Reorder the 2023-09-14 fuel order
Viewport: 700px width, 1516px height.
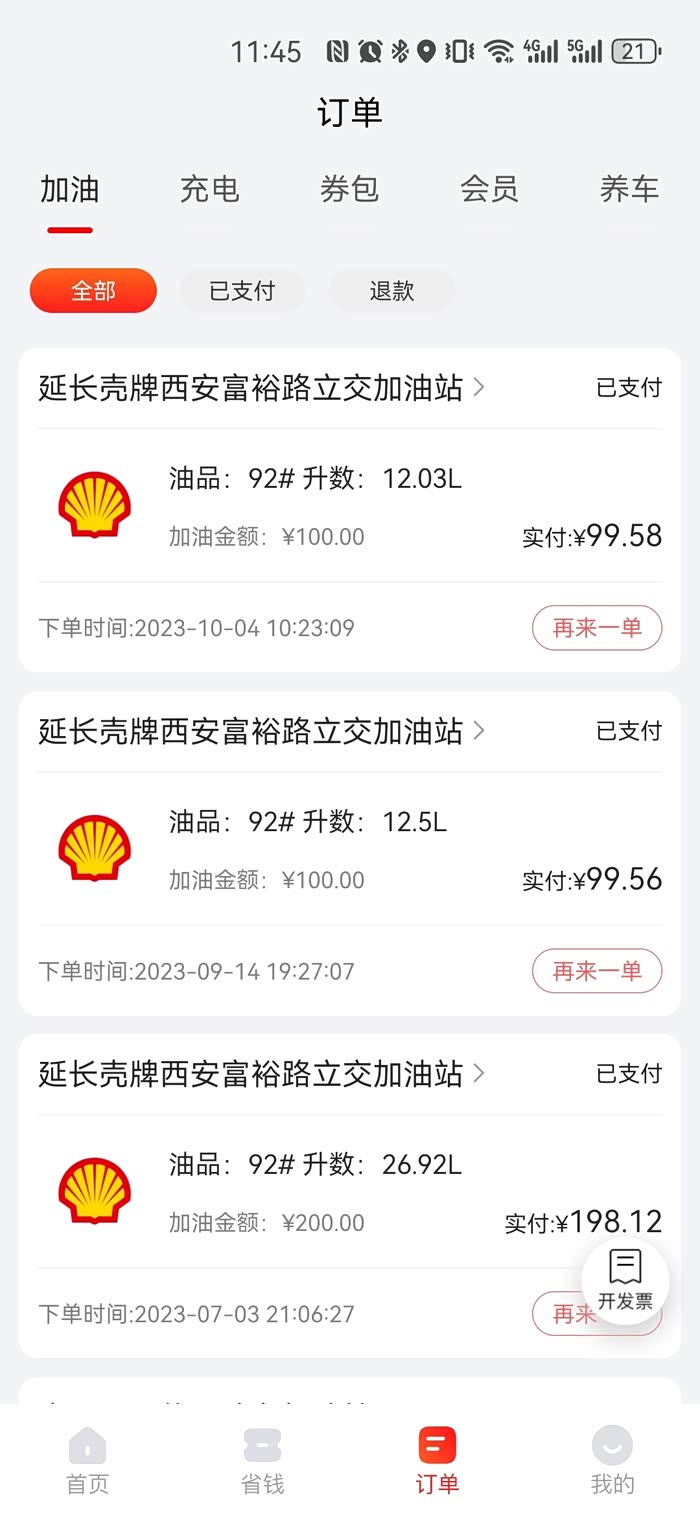[597, 971]
